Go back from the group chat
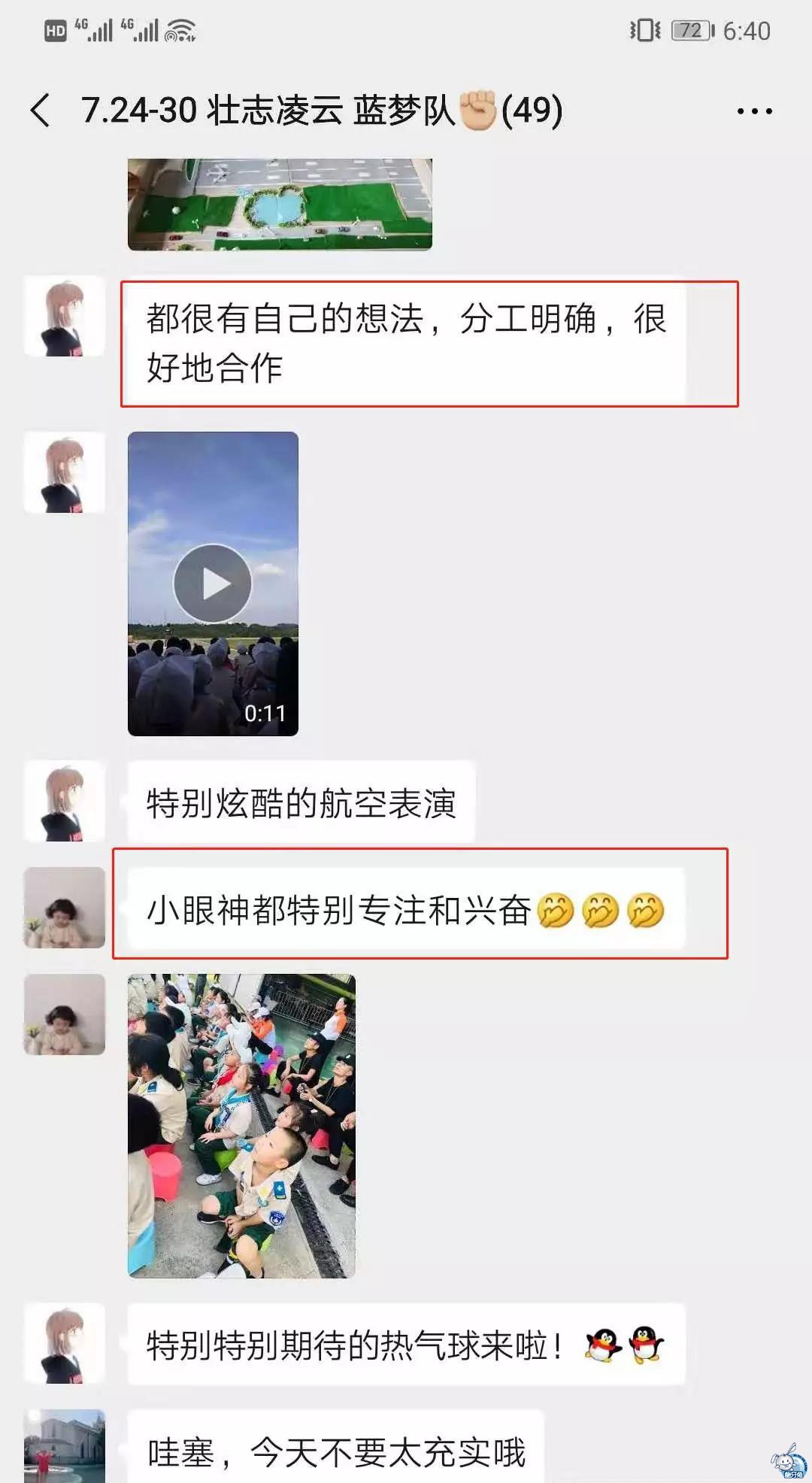 tap(41, 111)
